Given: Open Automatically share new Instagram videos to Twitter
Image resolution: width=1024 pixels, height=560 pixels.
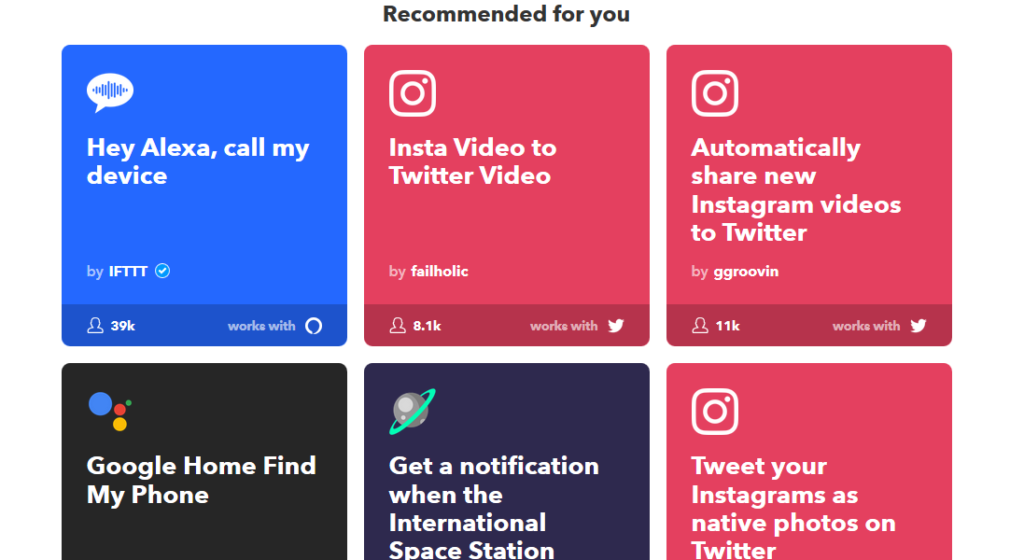Looking at the screenshot, I should [796, 190].
